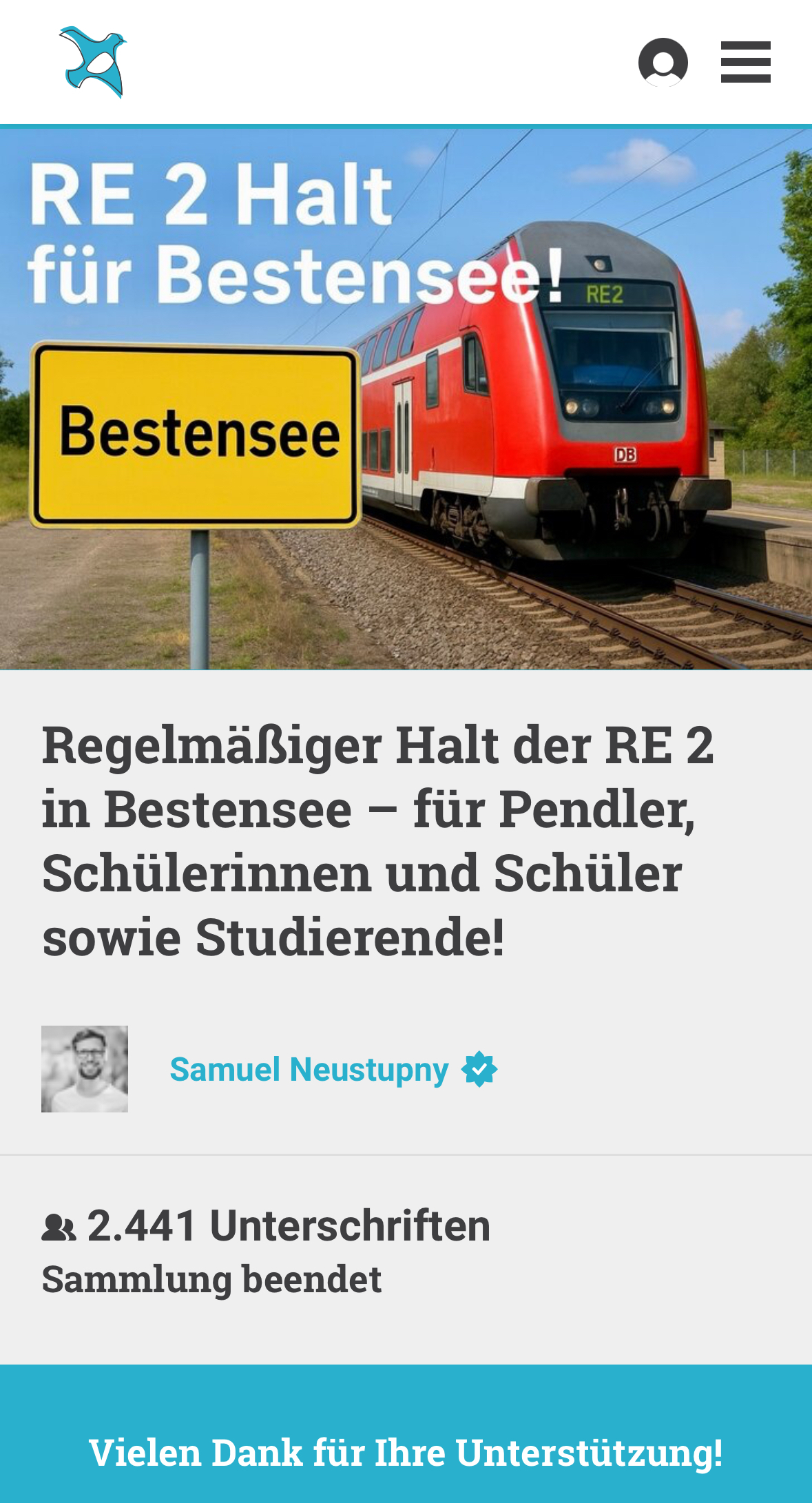
Task: Open Samuel Neustupny's profile link
Action: click(x=309, y=1070)
